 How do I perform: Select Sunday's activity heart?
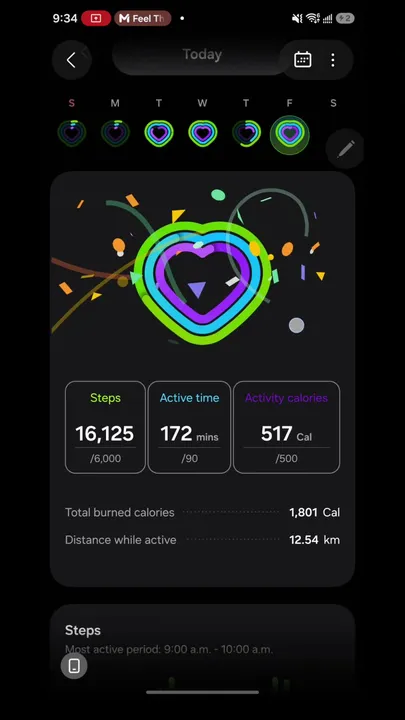click(72, 133)
